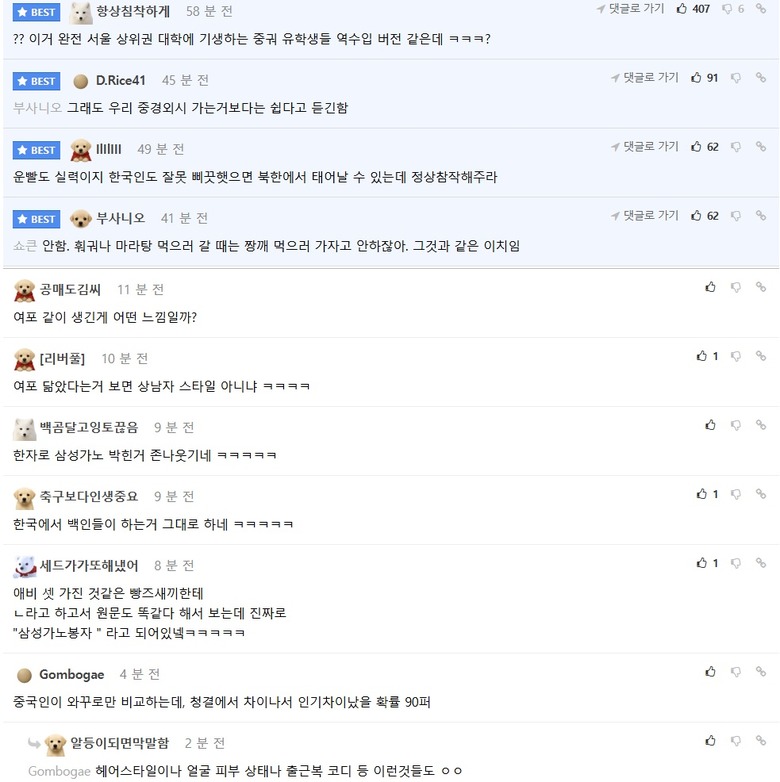Screen dimensions: 780x782
Task: Open Gombogae's profile from the comment header
Action: click(x=71, y=675)
